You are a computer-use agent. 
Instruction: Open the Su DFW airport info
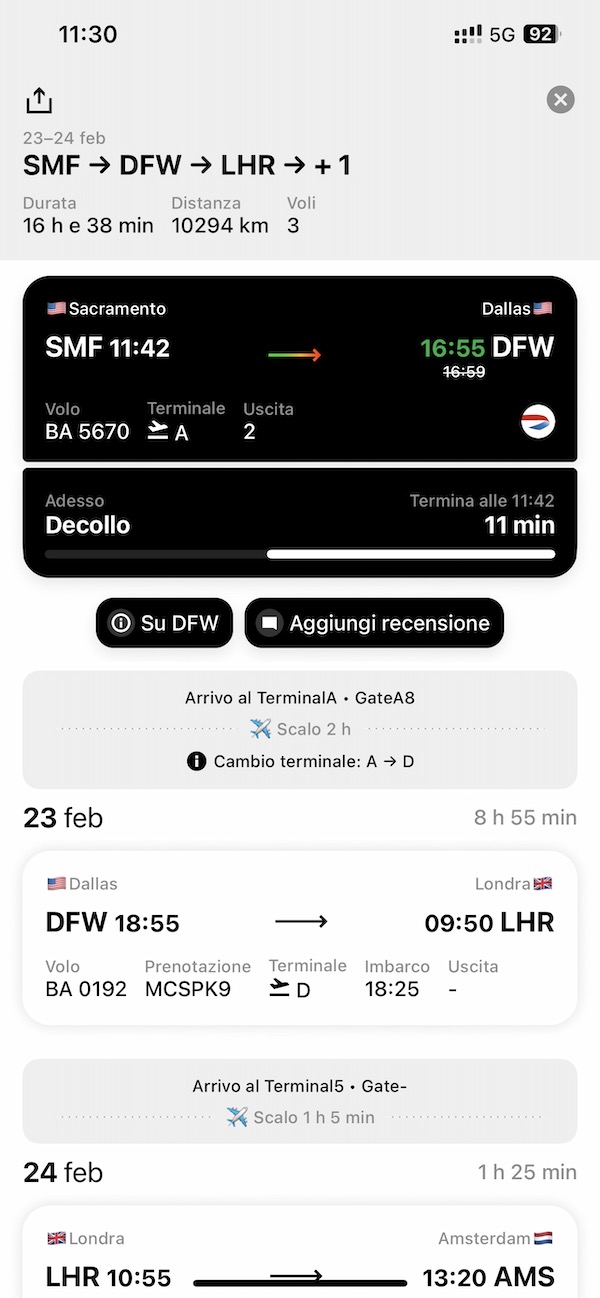(x=165, y=623)
